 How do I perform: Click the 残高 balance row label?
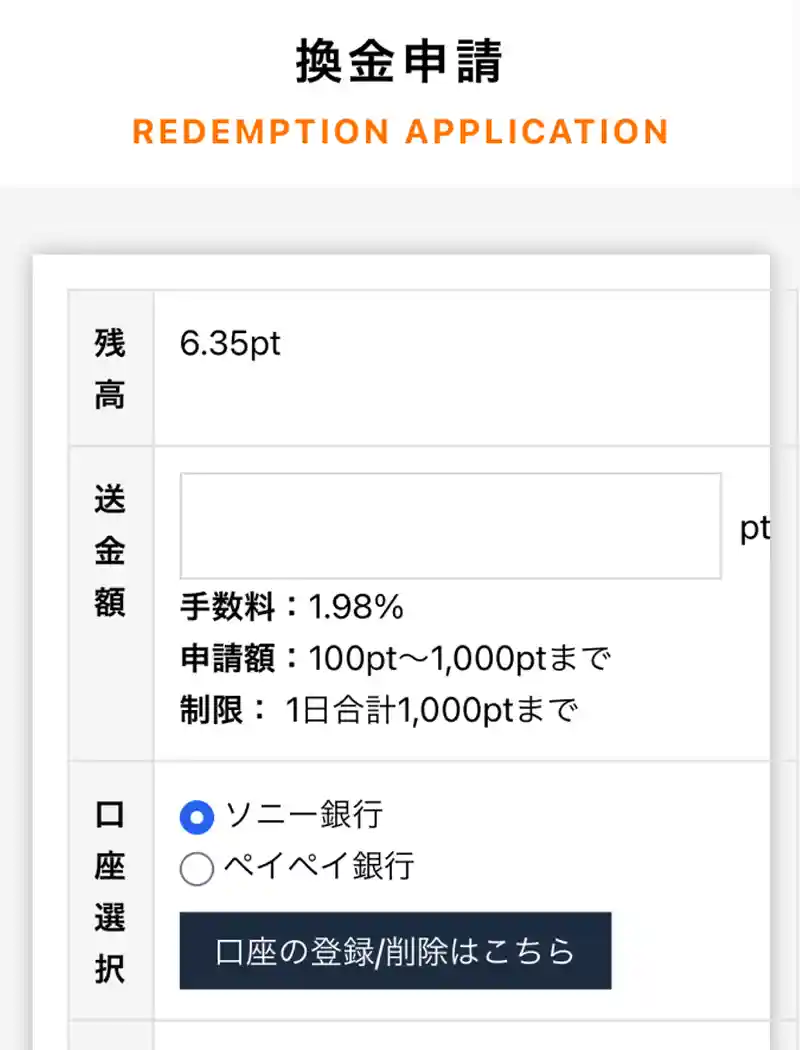tap(110, 368)
